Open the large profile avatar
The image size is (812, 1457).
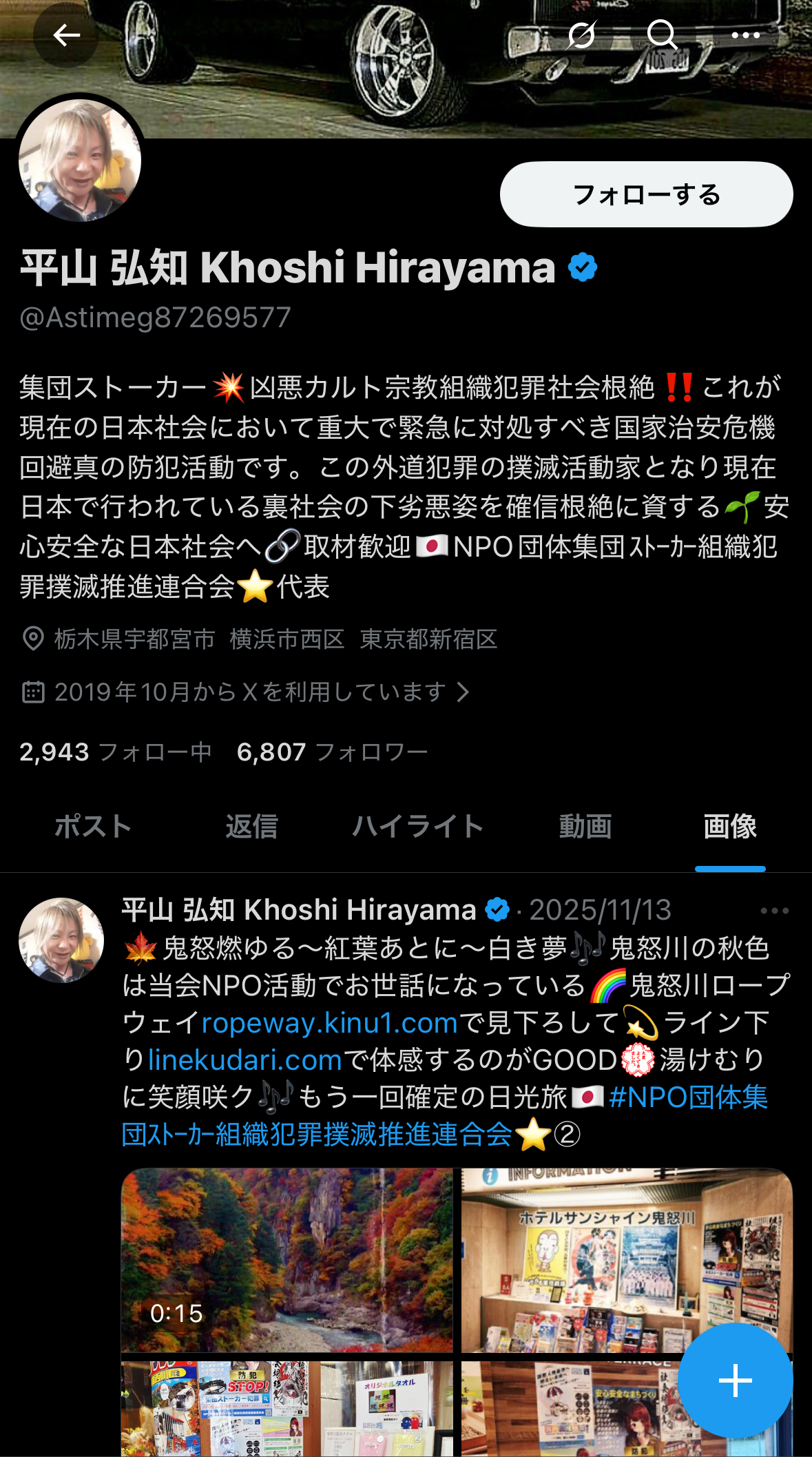point(80,161)
